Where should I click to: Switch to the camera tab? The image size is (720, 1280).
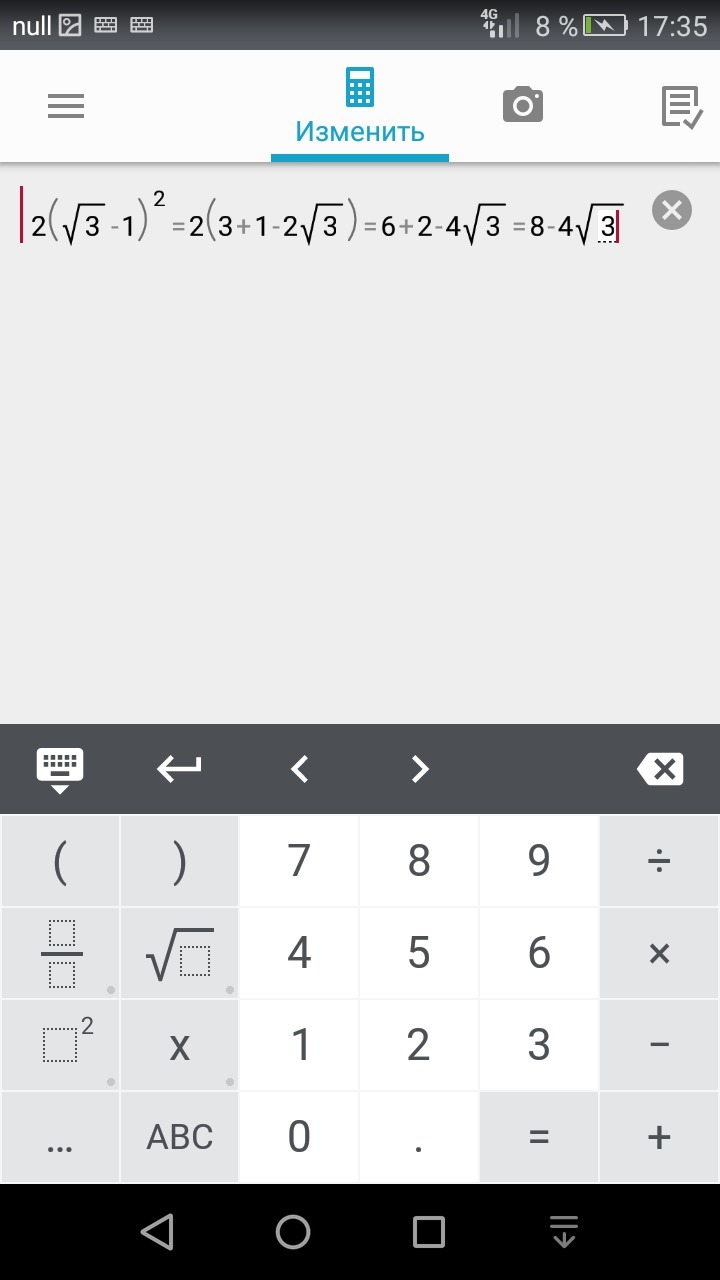click(522, 105)
